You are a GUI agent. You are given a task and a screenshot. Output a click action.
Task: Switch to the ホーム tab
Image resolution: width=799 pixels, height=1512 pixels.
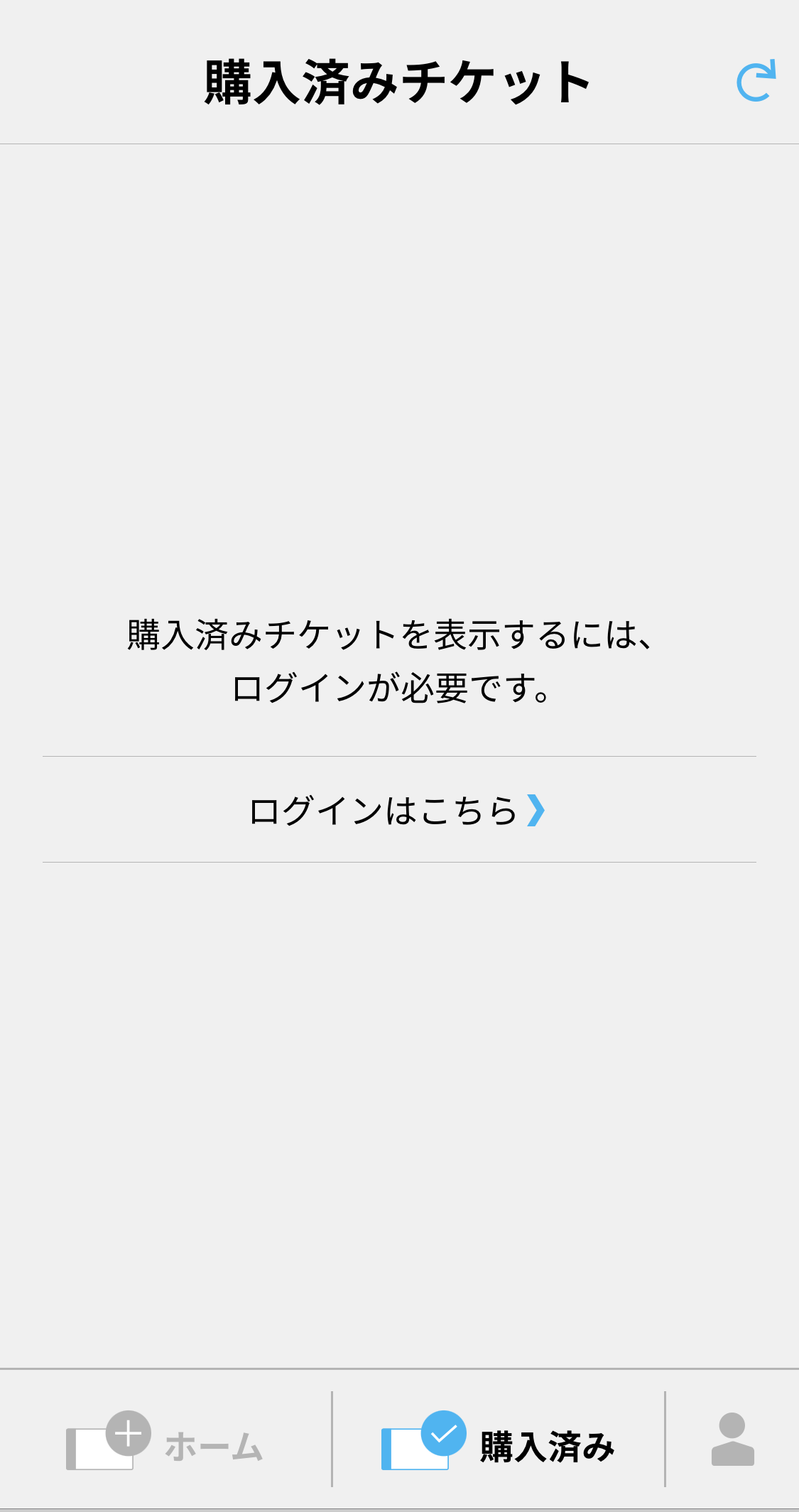(x=165, y=1440)
